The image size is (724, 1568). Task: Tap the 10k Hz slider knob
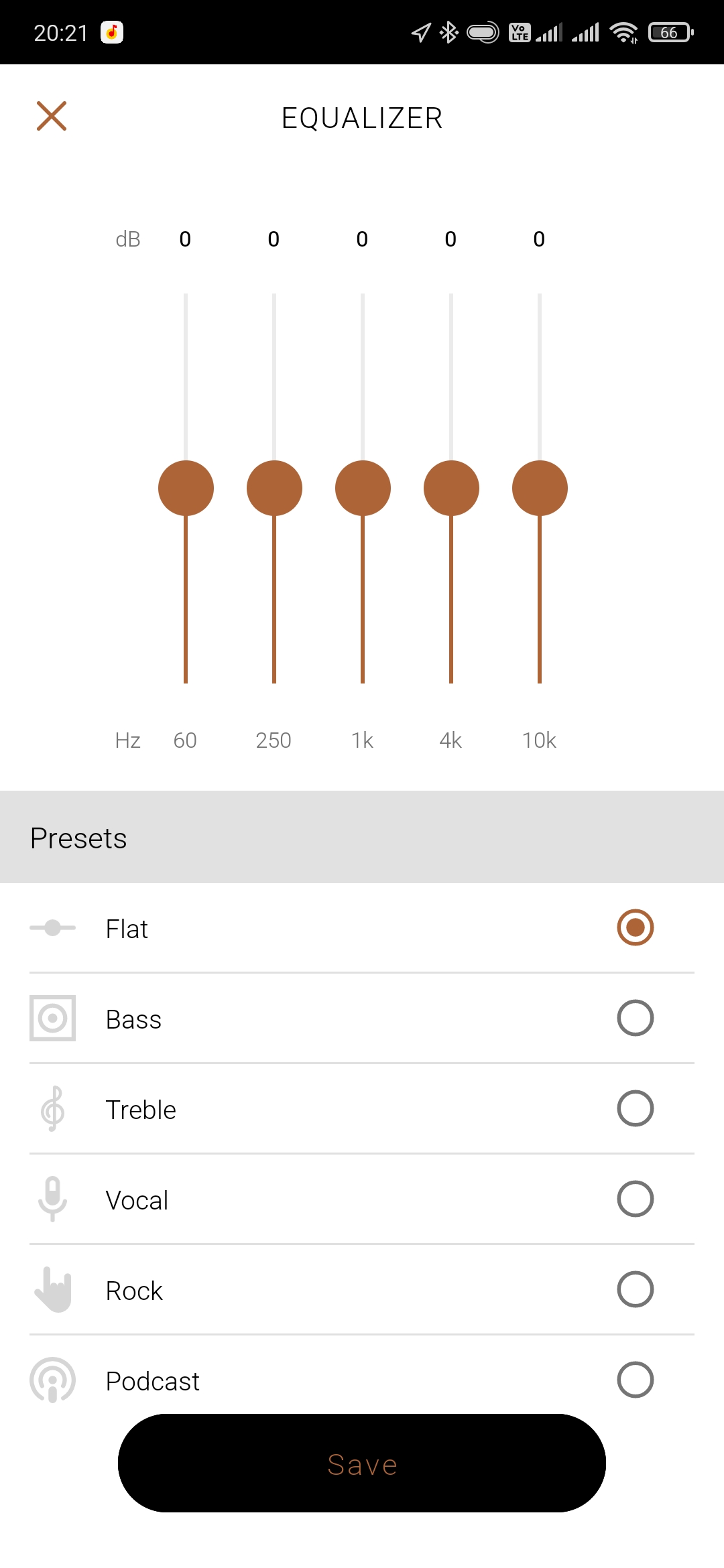(540, 488)
